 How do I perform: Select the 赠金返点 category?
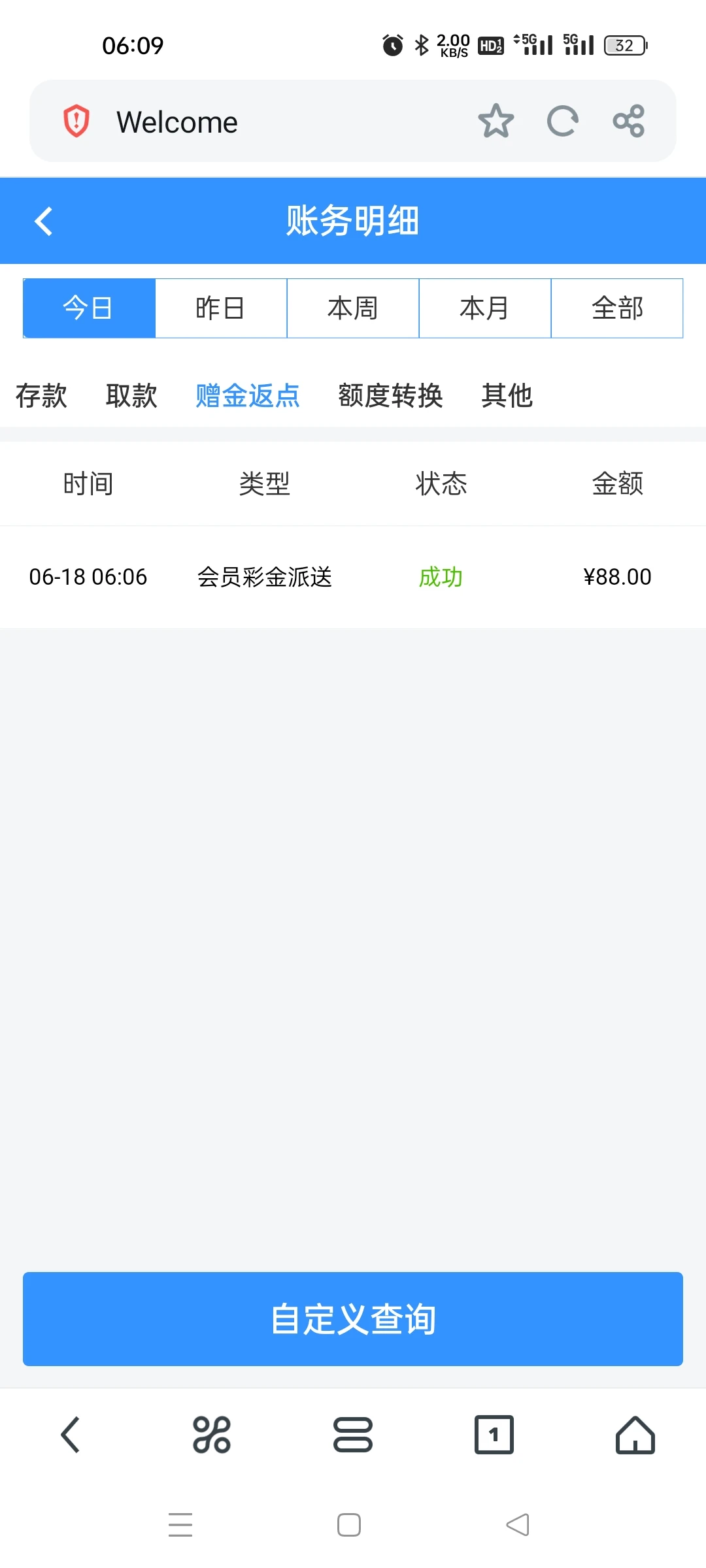248,396
